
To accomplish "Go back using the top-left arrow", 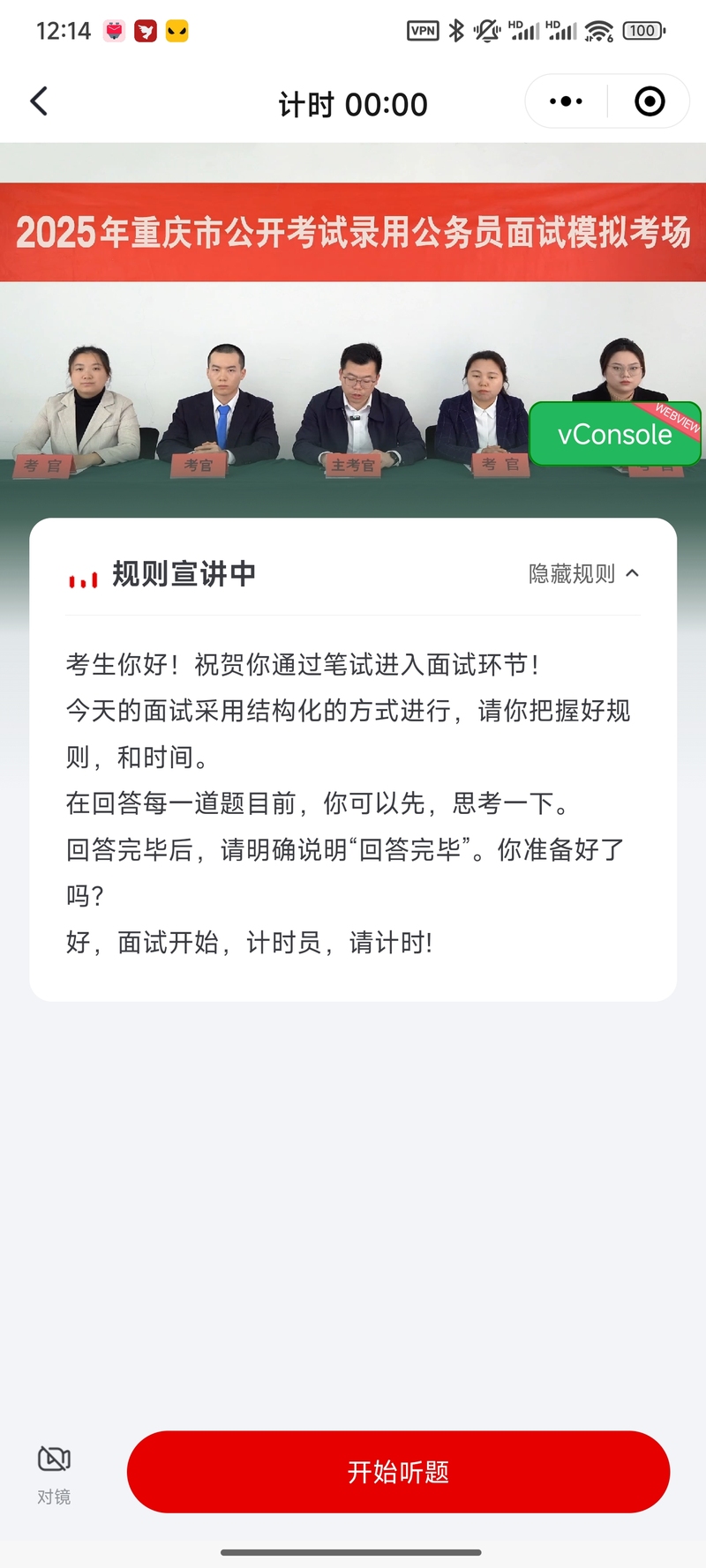I will pos(39,101).
